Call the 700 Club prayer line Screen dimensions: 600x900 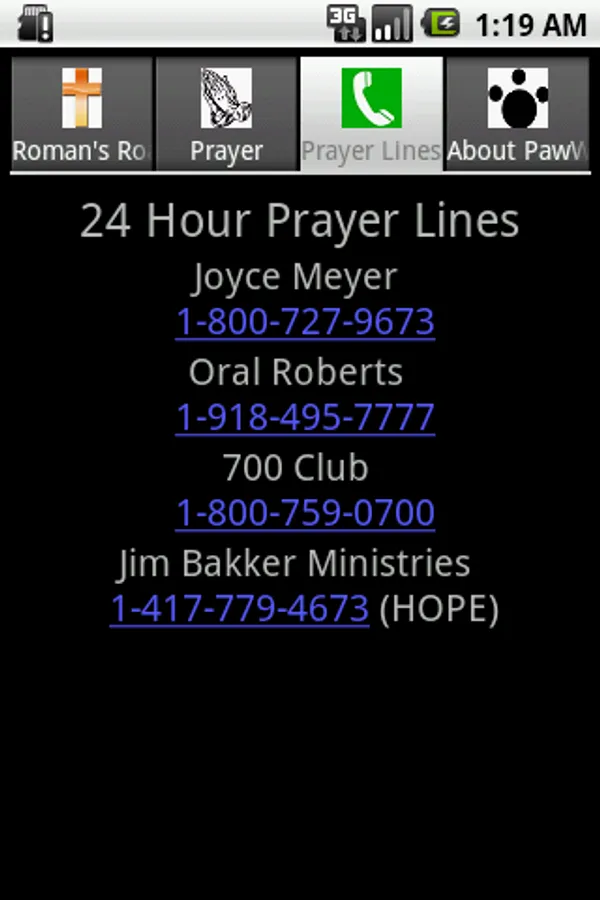[305, 513]
